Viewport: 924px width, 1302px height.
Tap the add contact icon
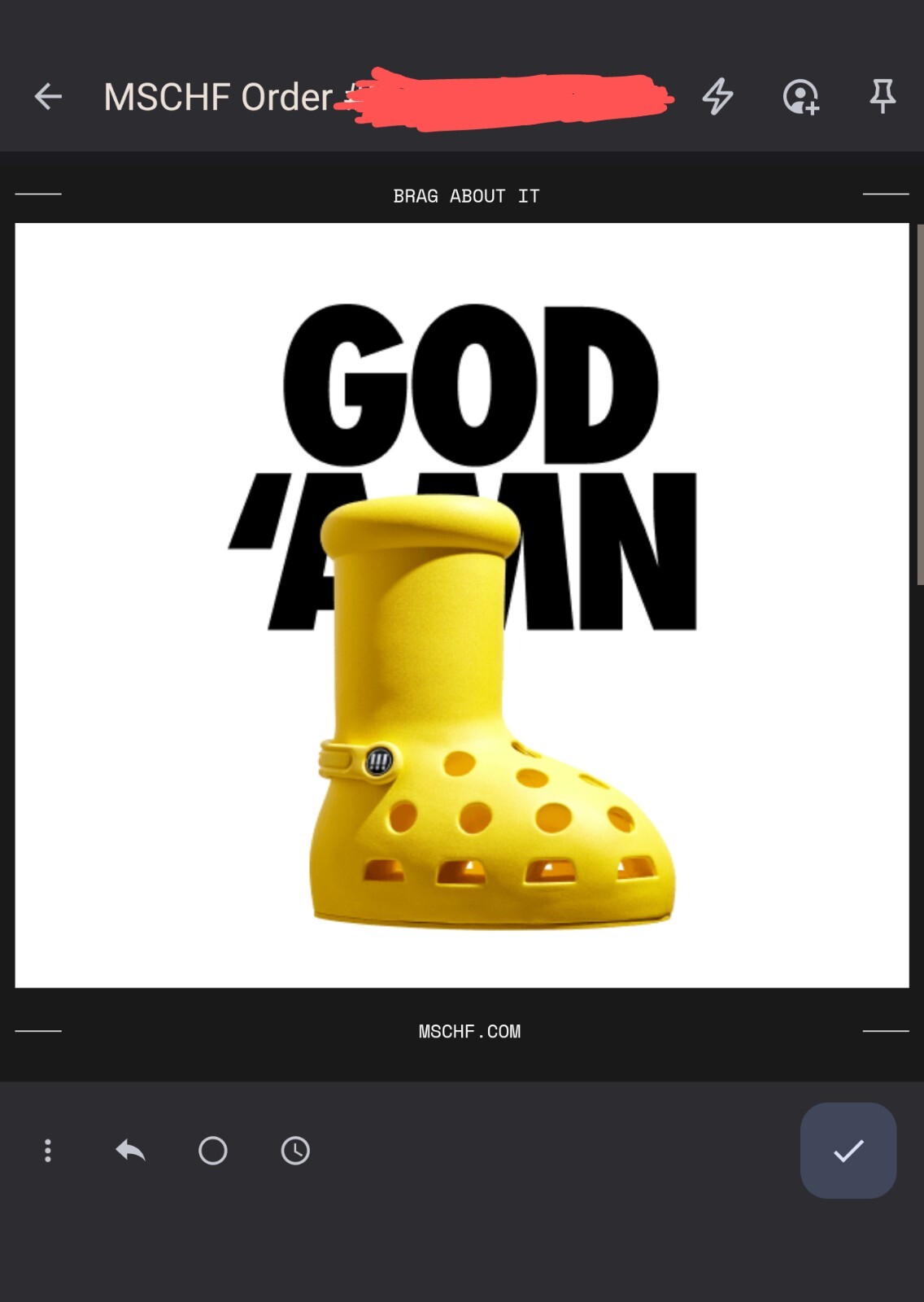click(800, 97)
